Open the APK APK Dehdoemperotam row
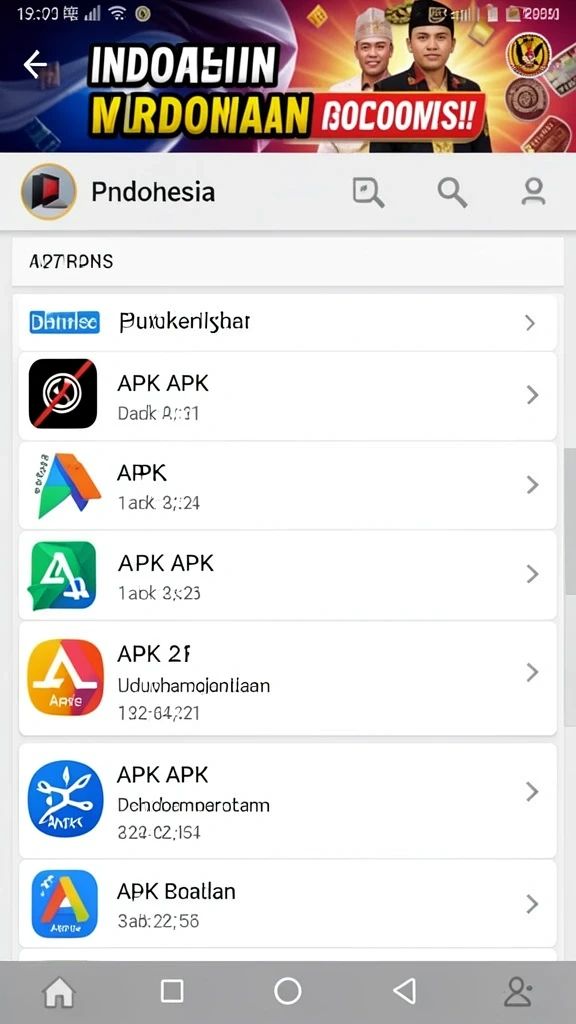This screenshot has height=1024, width=576. point(287,800)
